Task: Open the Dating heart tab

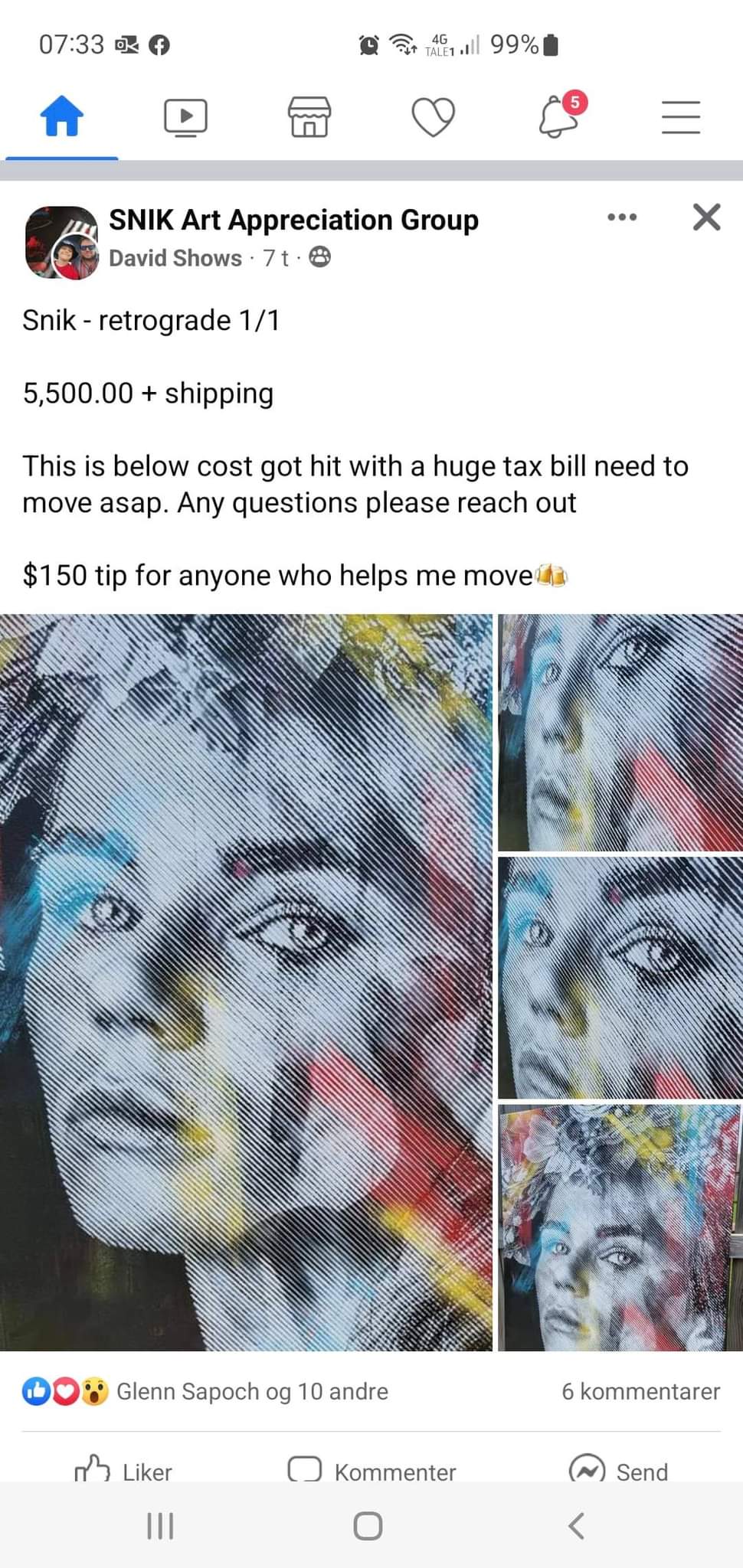Action: click(x=434, y=117)
